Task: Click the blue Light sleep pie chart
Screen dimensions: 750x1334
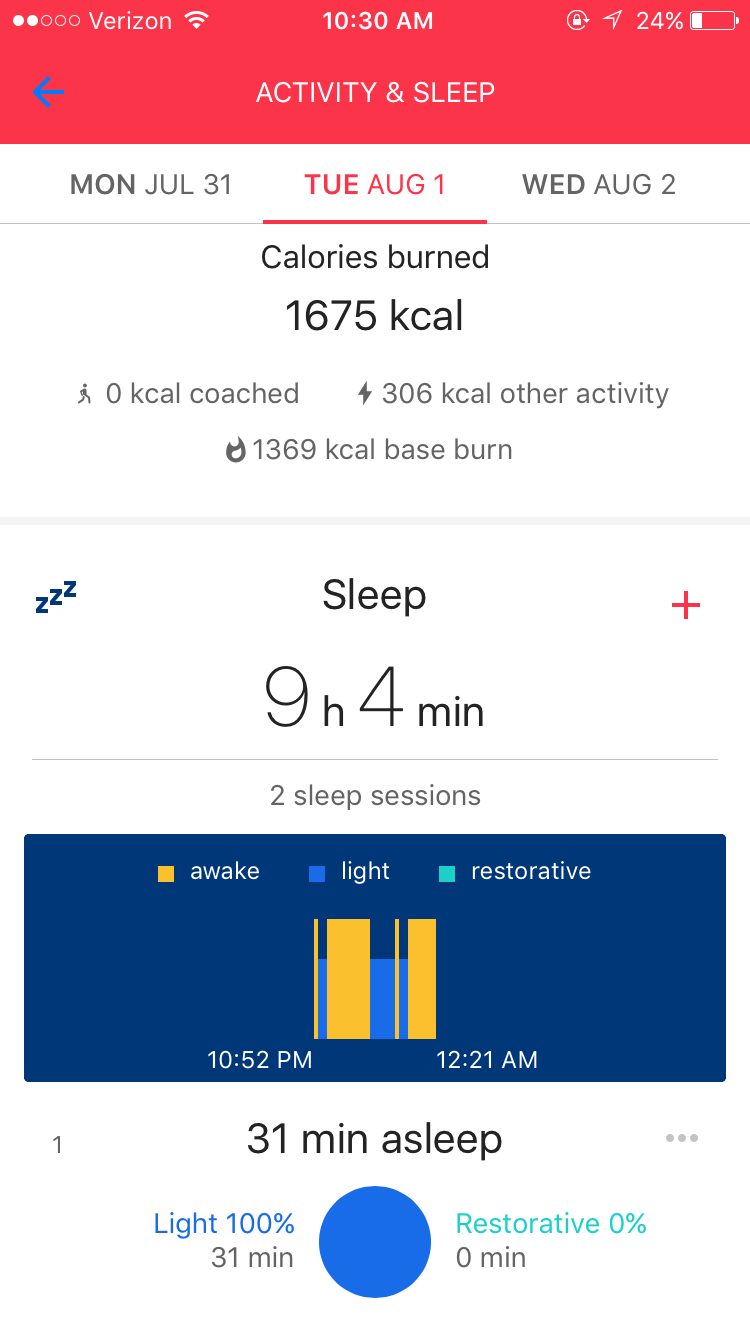Action: 375,1241
